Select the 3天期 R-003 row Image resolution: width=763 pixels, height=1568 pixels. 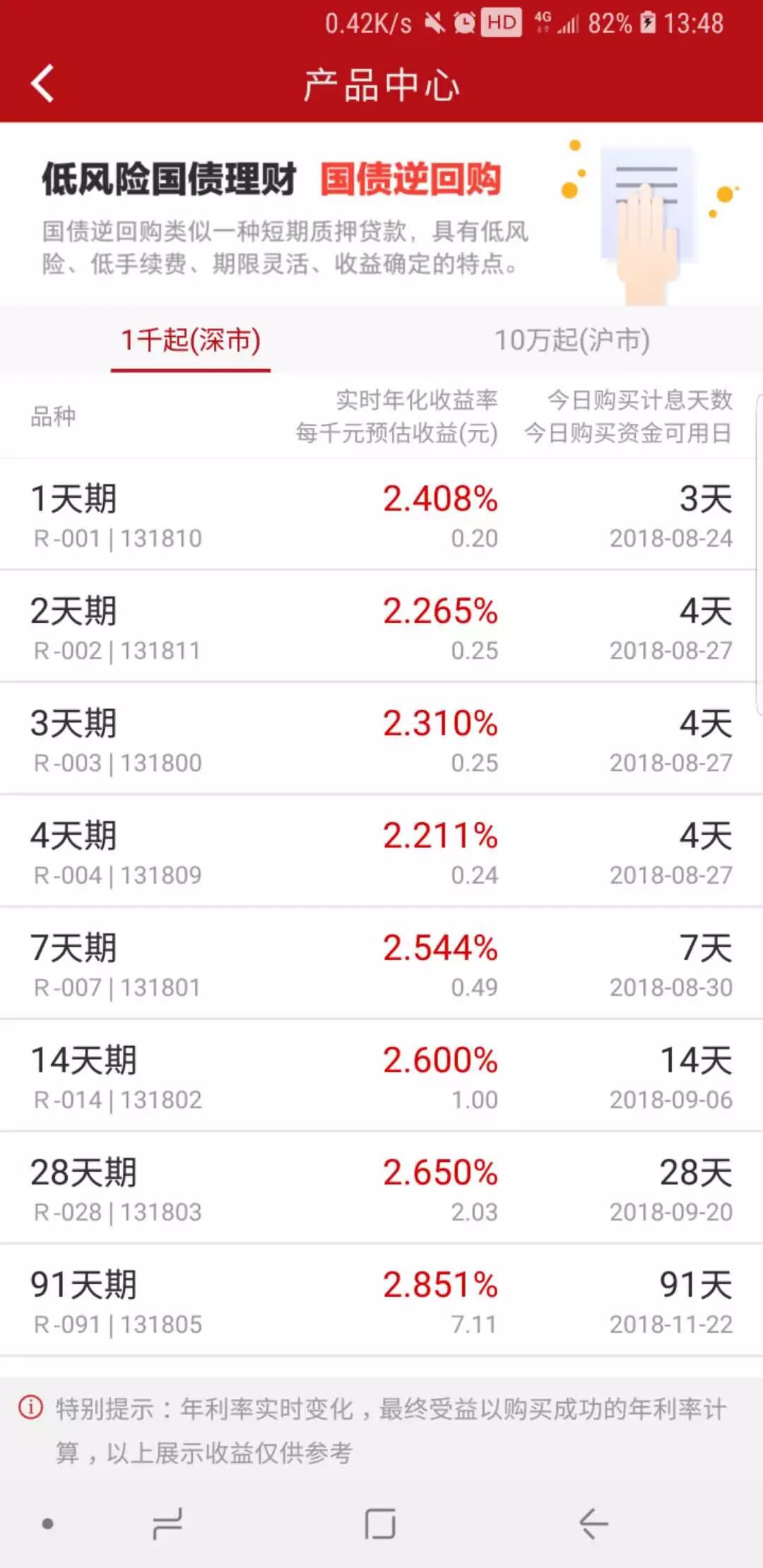point(381,740)
